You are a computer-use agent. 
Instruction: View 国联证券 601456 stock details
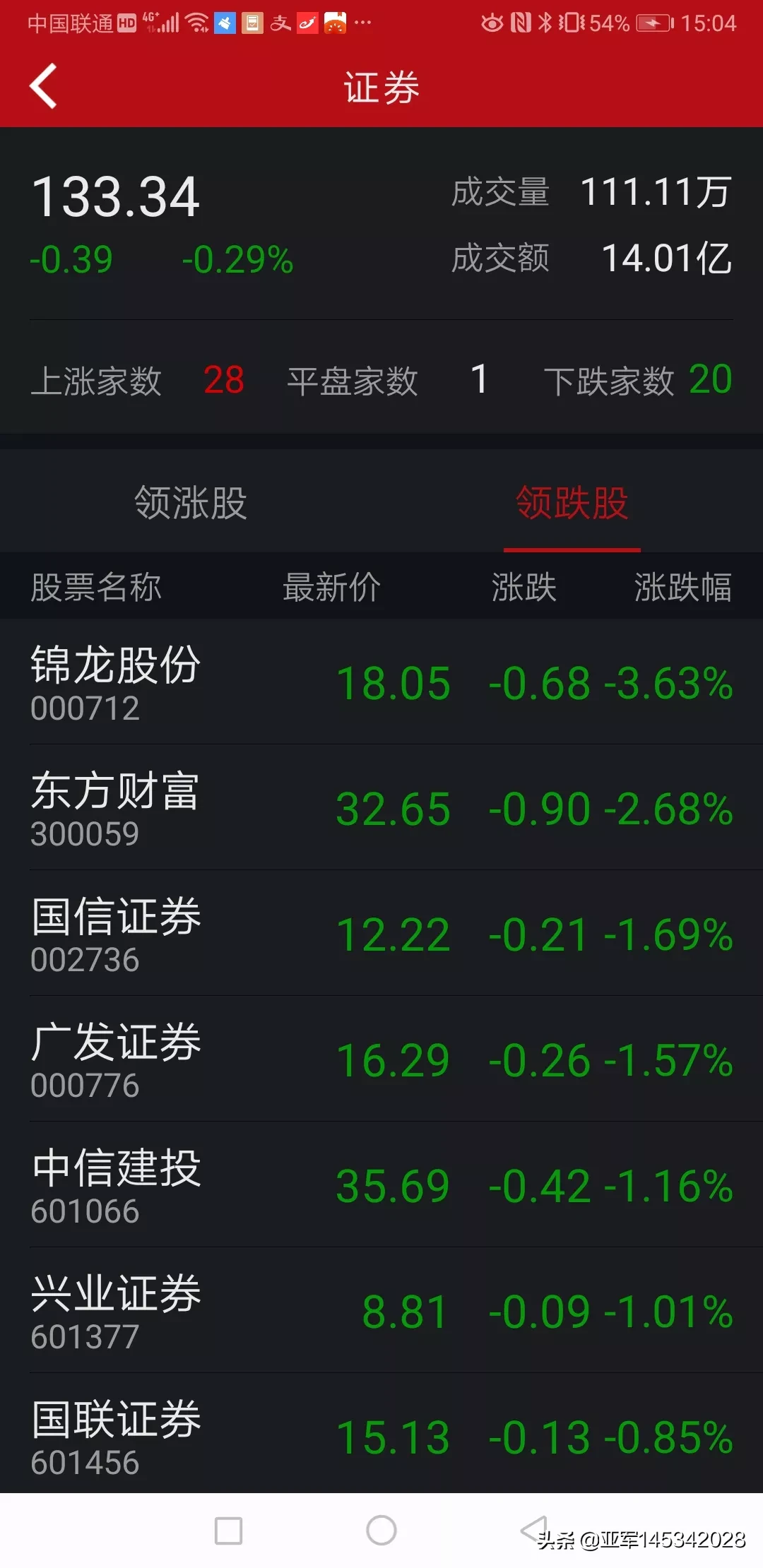point(381,1435)
